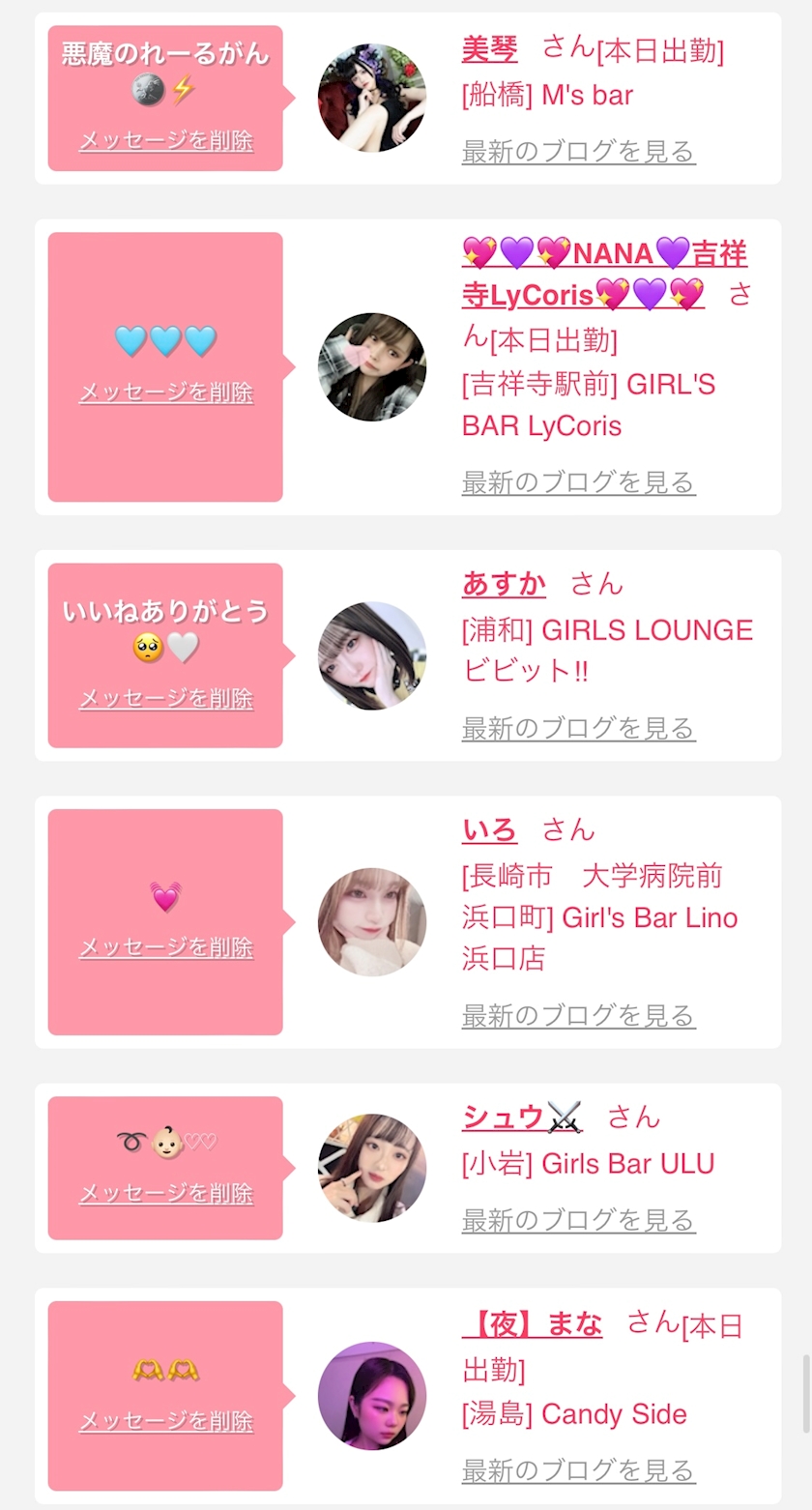Screen dimensions: 812x1510
Task: Open あすか's profile name link
Action: pyautogui.click(x=504, y=584)
